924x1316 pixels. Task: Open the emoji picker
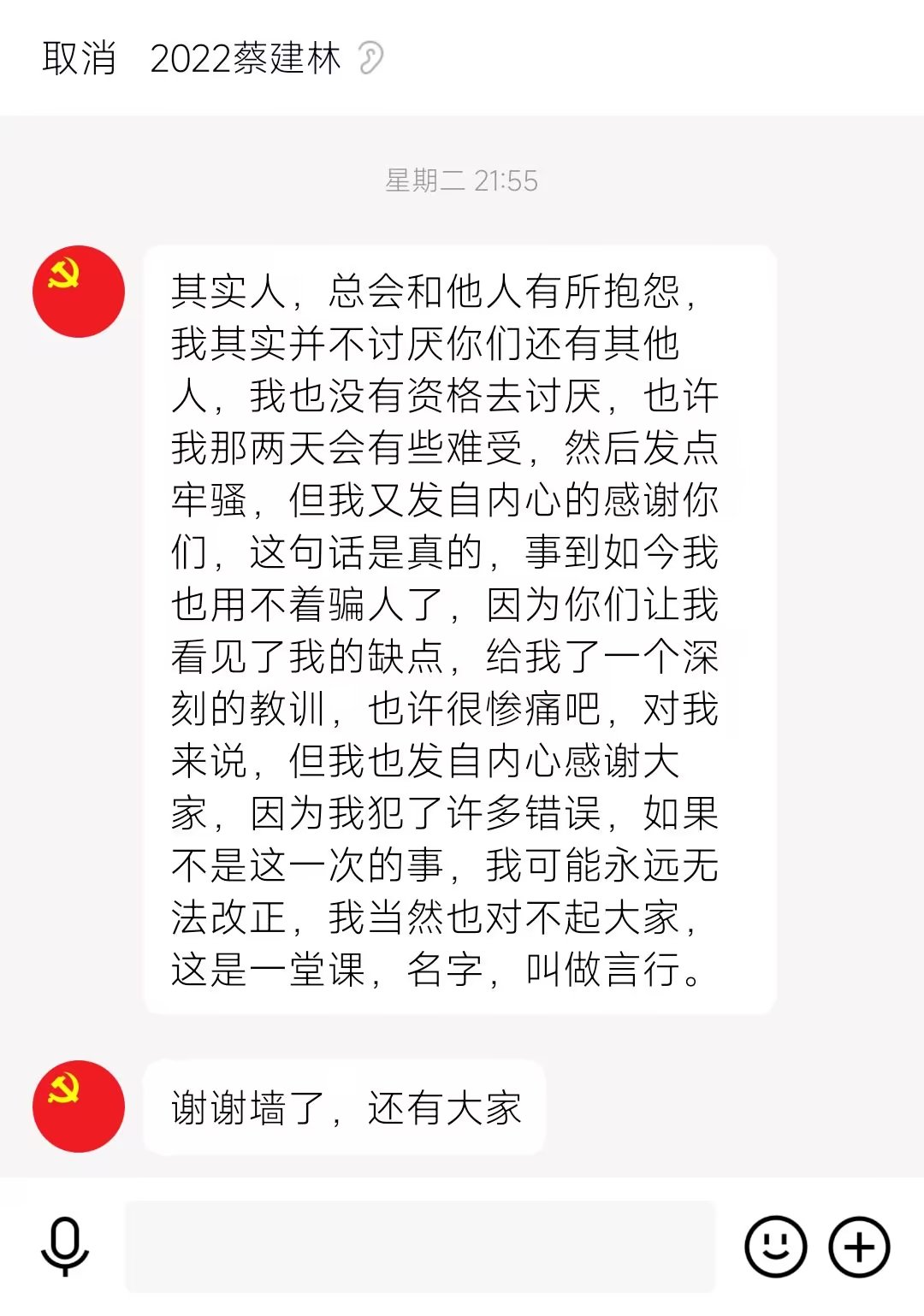click(x=775, y=1247)
